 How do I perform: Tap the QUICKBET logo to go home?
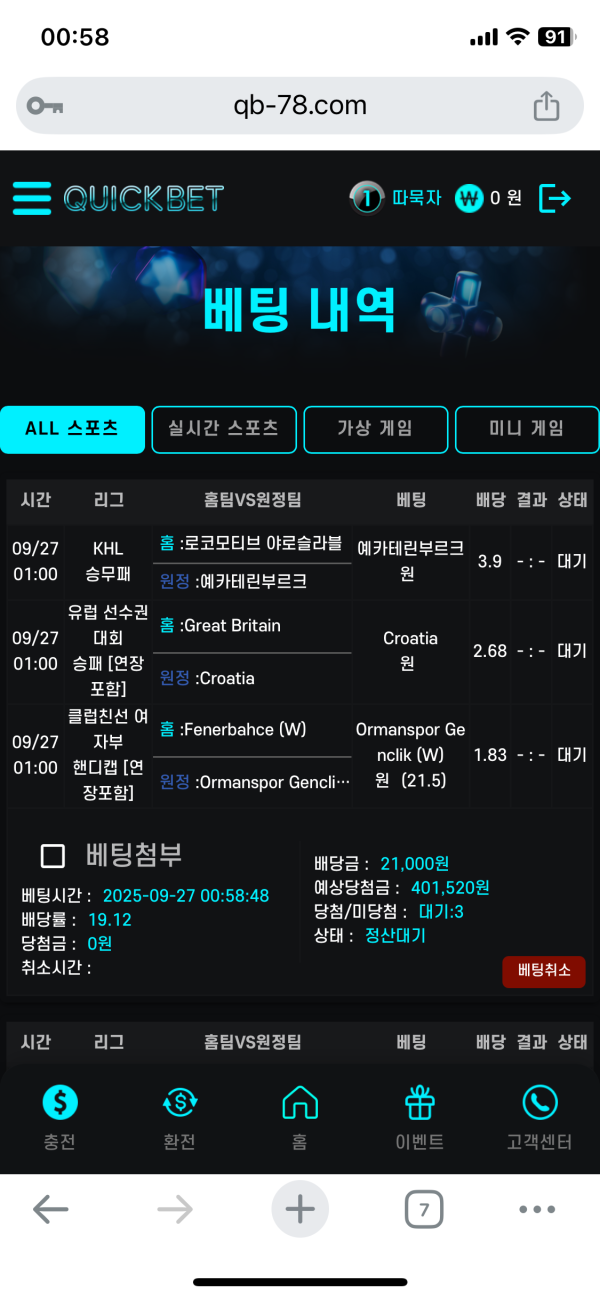[144, 198]
